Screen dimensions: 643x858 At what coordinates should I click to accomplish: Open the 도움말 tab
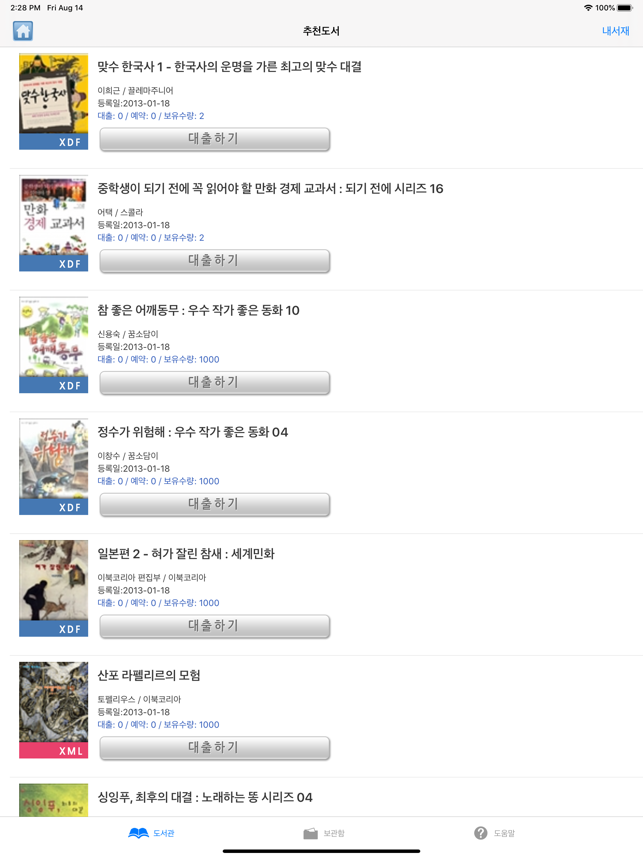click(494, 833)
